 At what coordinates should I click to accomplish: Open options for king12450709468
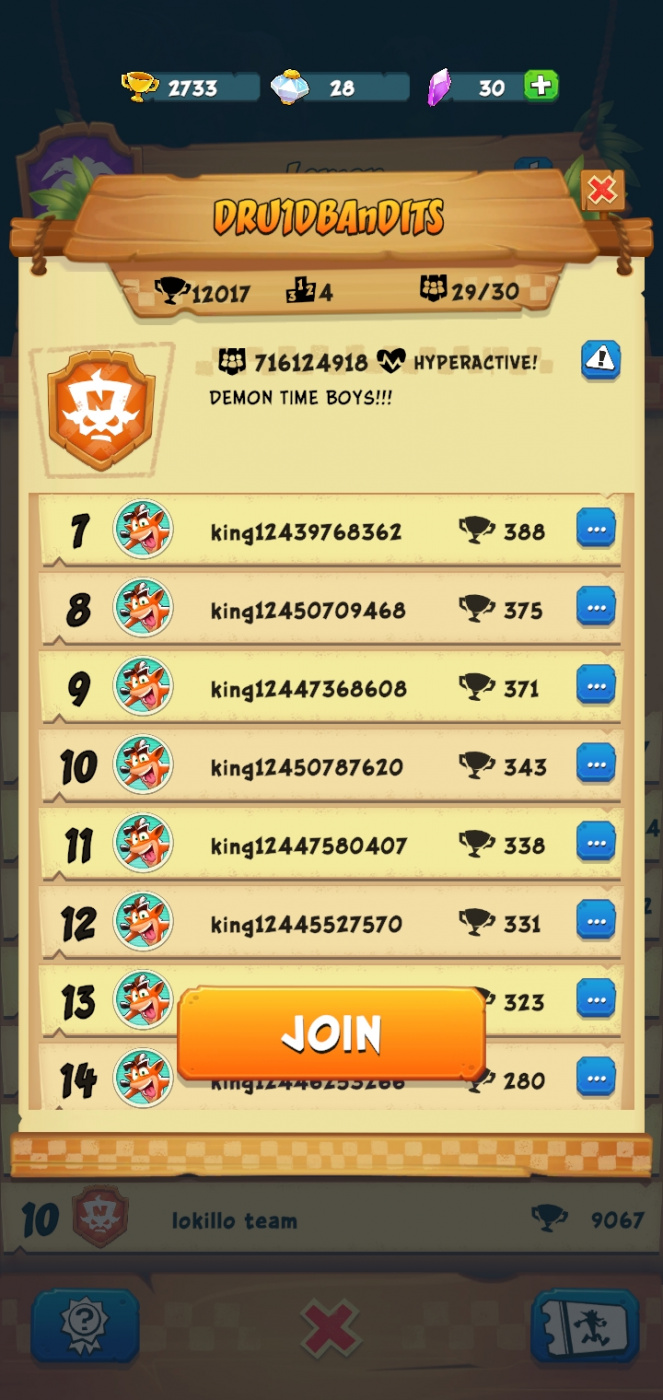click(x=596, y=607)
